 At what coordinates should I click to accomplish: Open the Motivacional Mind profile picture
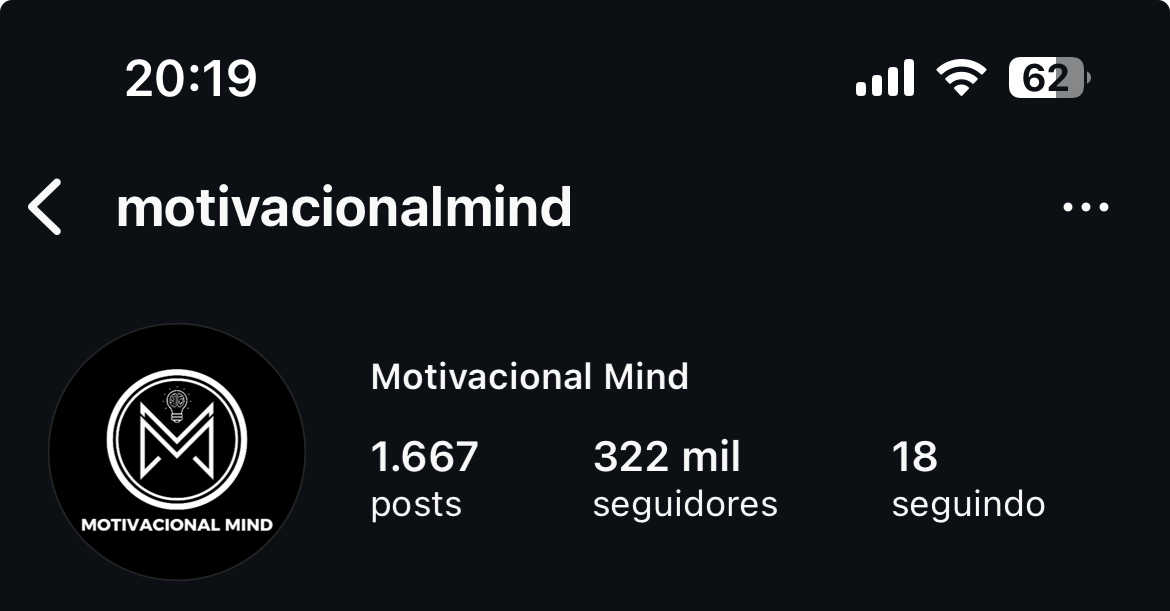coord(177,452)
